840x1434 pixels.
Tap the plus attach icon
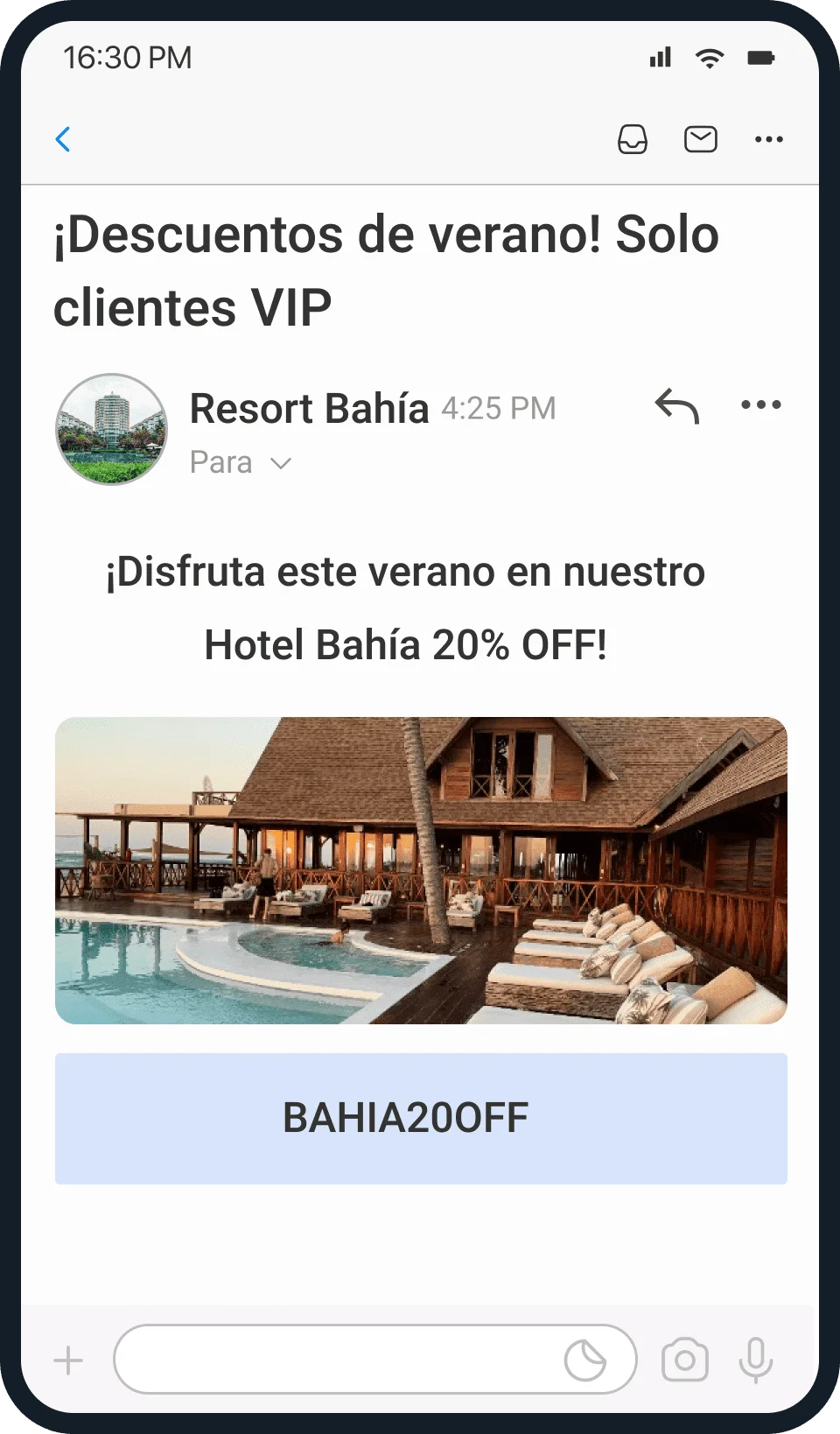[68, 1360]
